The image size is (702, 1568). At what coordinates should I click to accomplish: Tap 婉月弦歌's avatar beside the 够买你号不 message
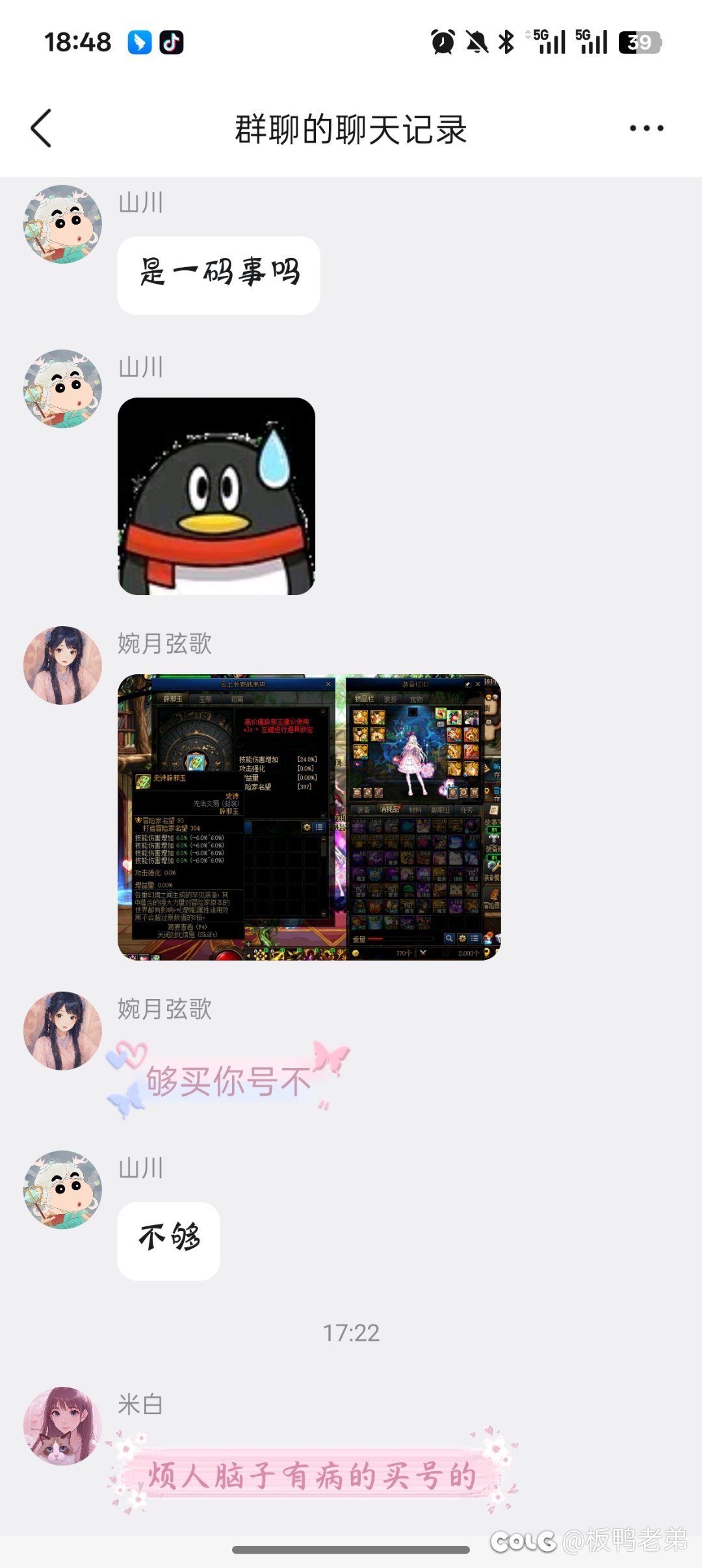(62, 1030)
